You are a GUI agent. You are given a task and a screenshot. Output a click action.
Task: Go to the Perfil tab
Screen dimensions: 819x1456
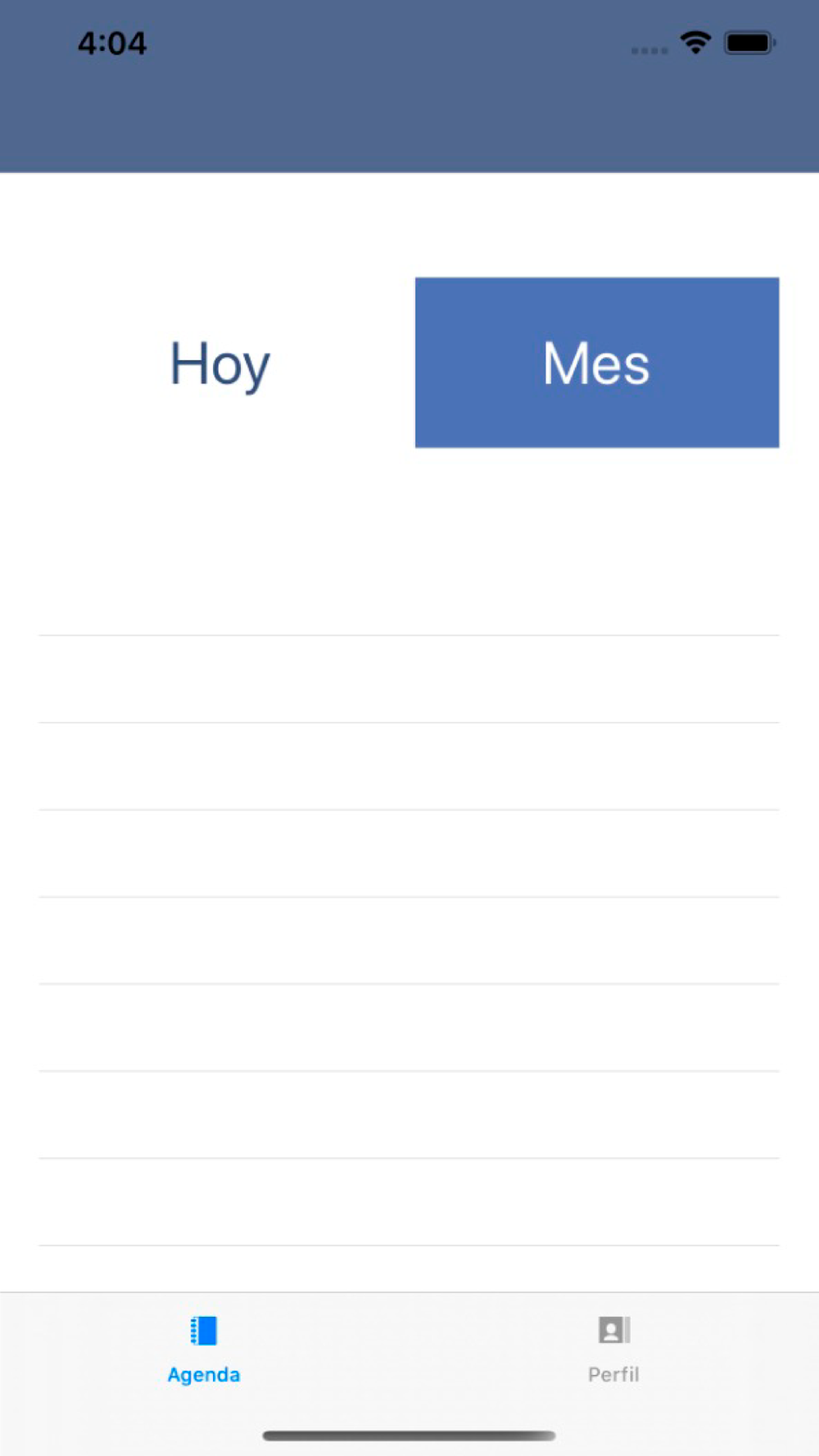613,1350
